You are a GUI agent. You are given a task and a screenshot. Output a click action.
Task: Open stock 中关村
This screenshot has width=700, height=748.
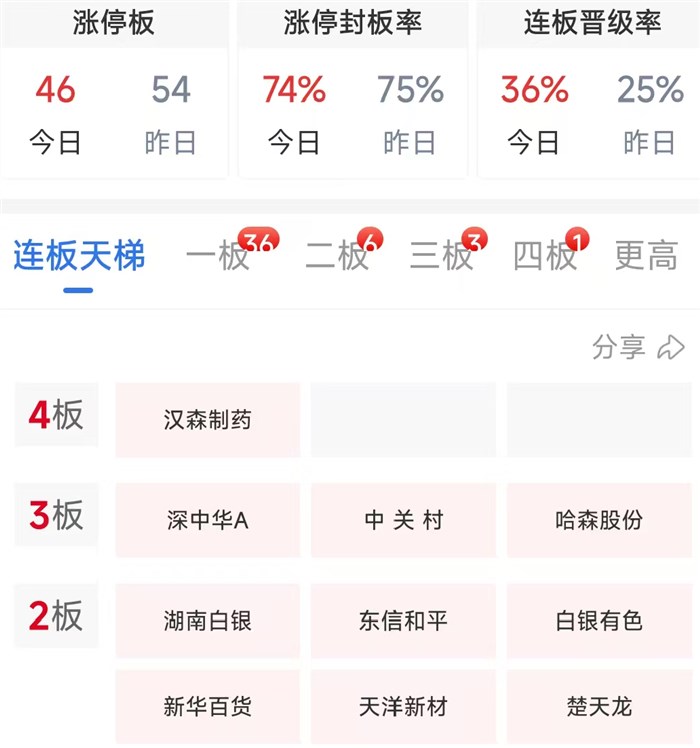[403, 520]
